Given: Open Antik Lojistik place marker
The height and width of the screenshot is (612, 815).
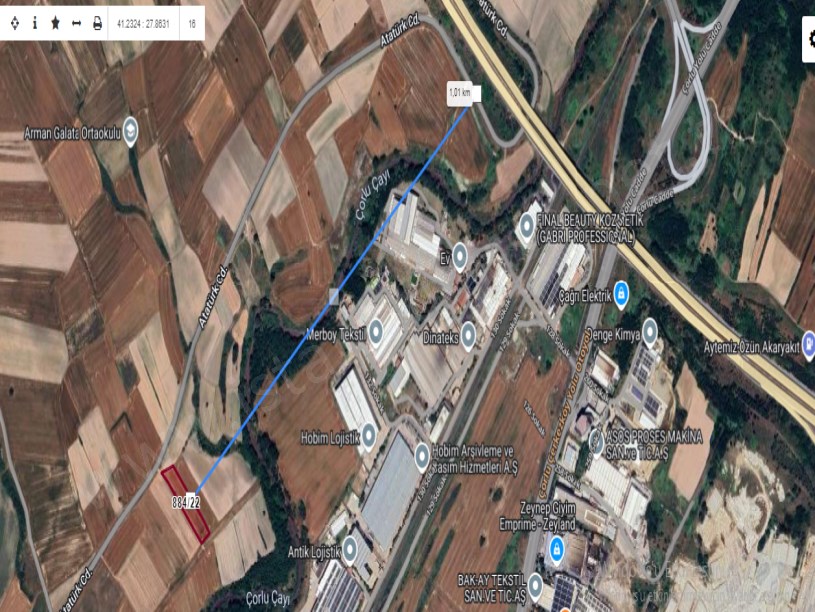Looking at the screenshot, I should pos(351,547).
